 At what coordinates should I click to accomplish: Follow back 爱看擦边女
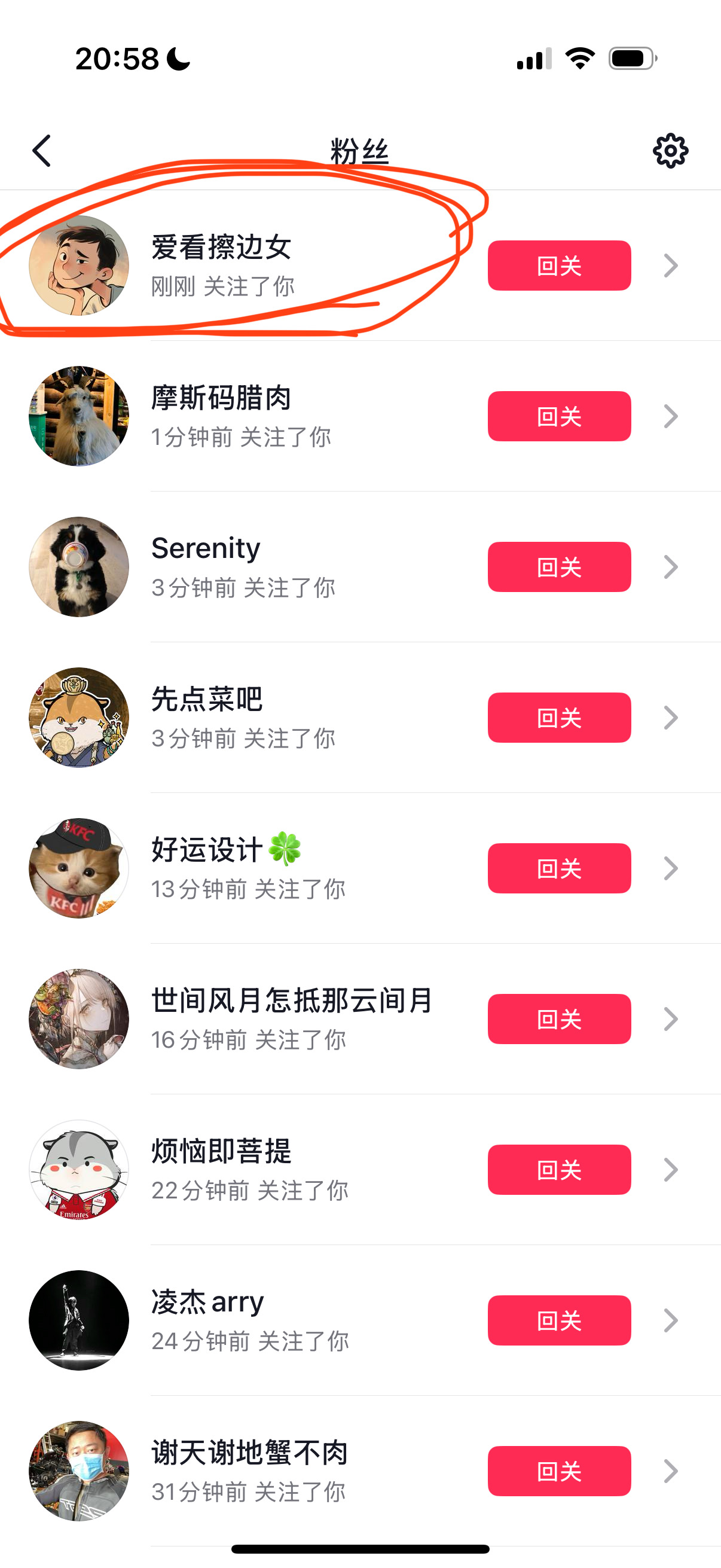(x=558, y=266)
